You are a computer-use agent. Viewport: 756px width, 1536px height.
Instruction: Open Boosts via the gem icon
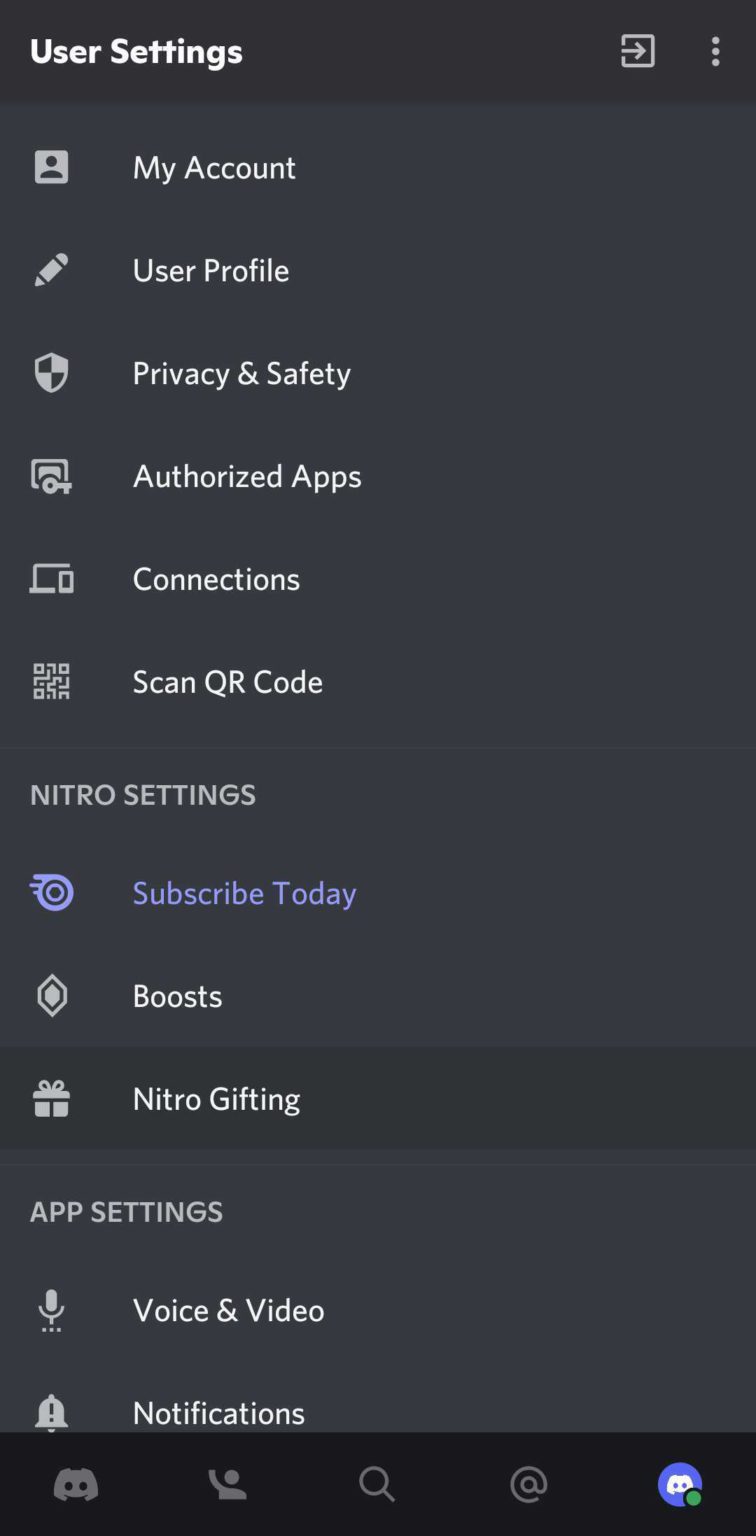click(x=51, y=995)
